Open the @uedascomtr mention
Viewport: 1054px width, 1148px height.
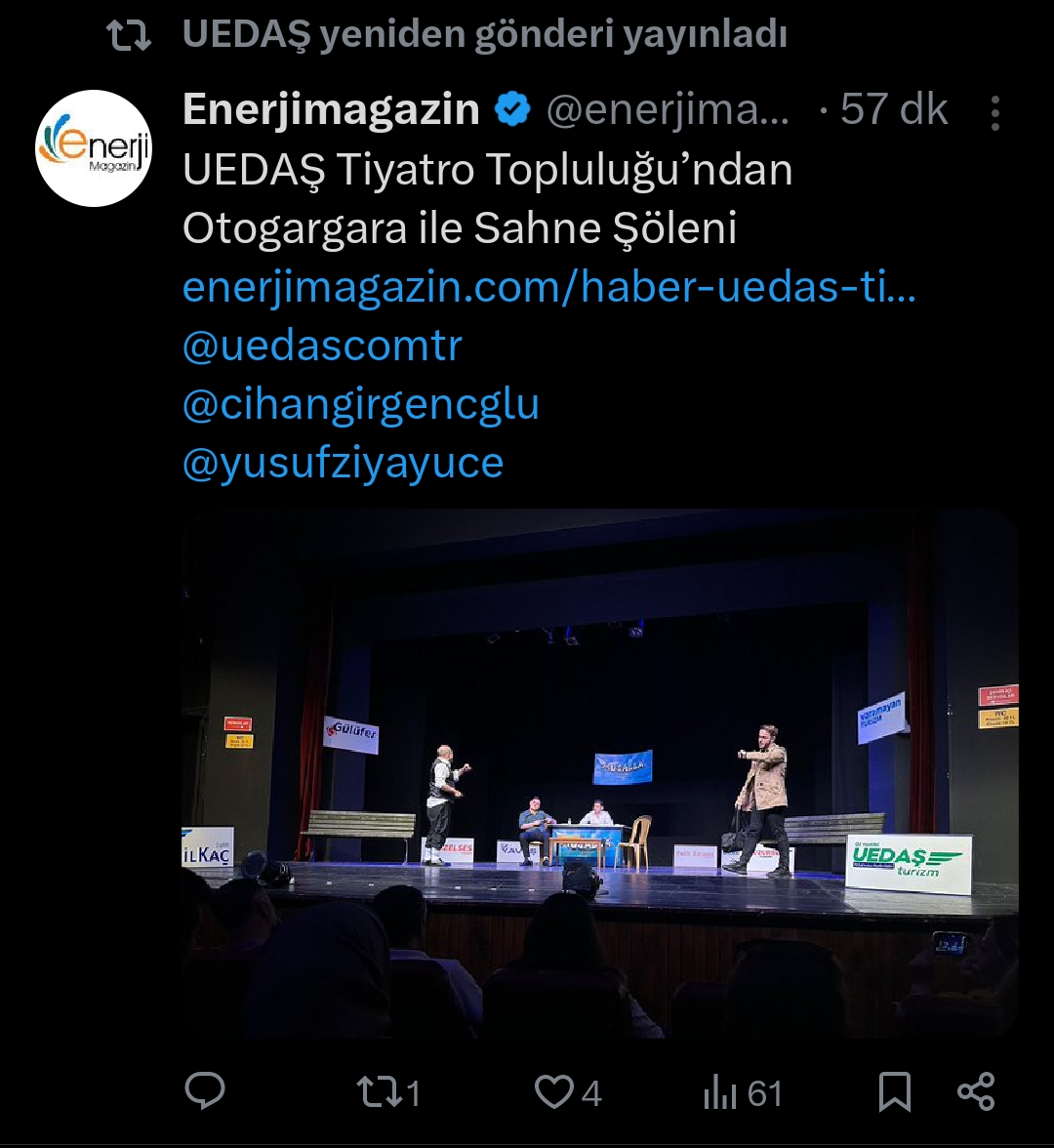tap(322, 346)
